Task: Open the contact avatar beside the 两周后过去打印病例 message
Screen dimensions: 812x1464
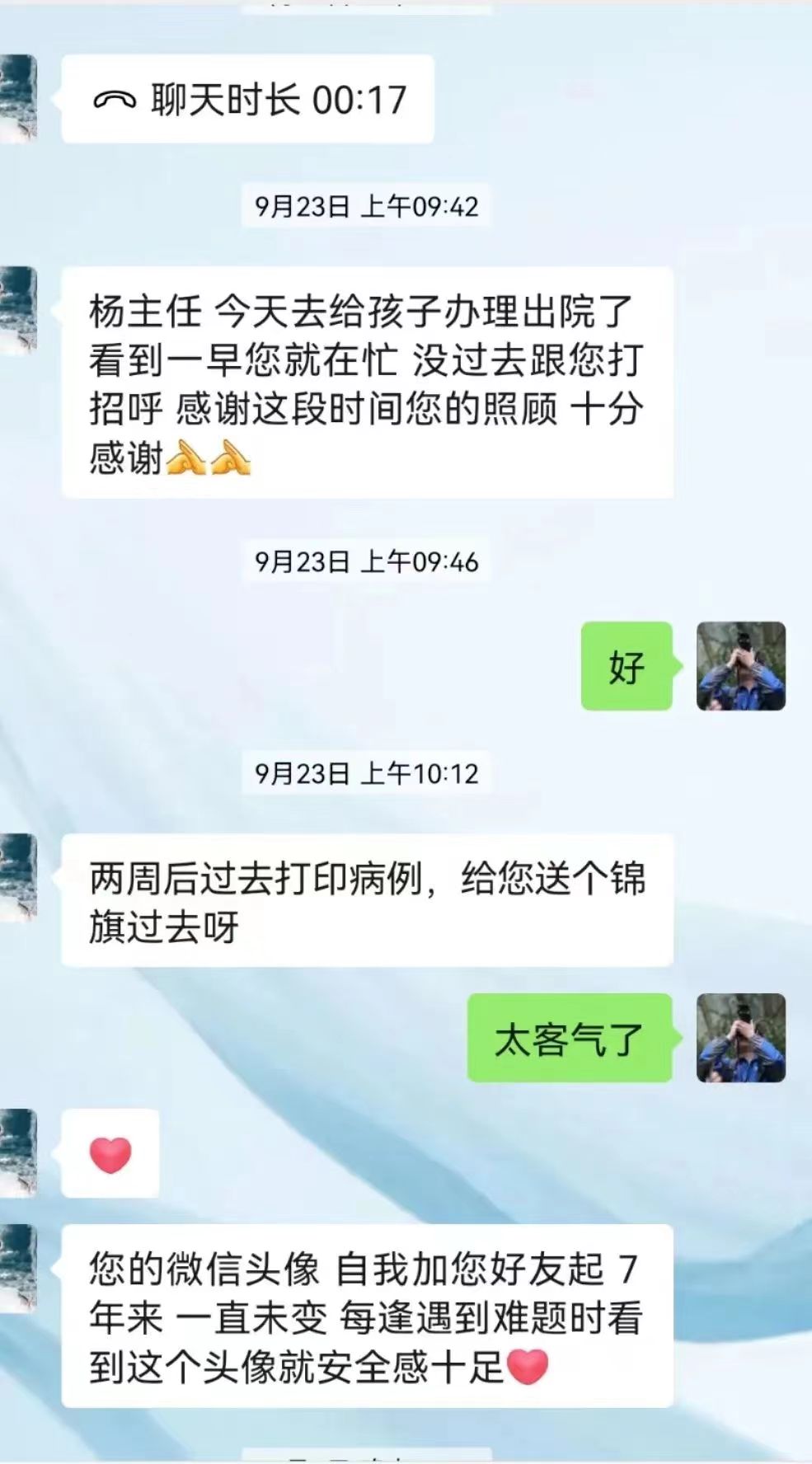Action: [x=18, y=877]
